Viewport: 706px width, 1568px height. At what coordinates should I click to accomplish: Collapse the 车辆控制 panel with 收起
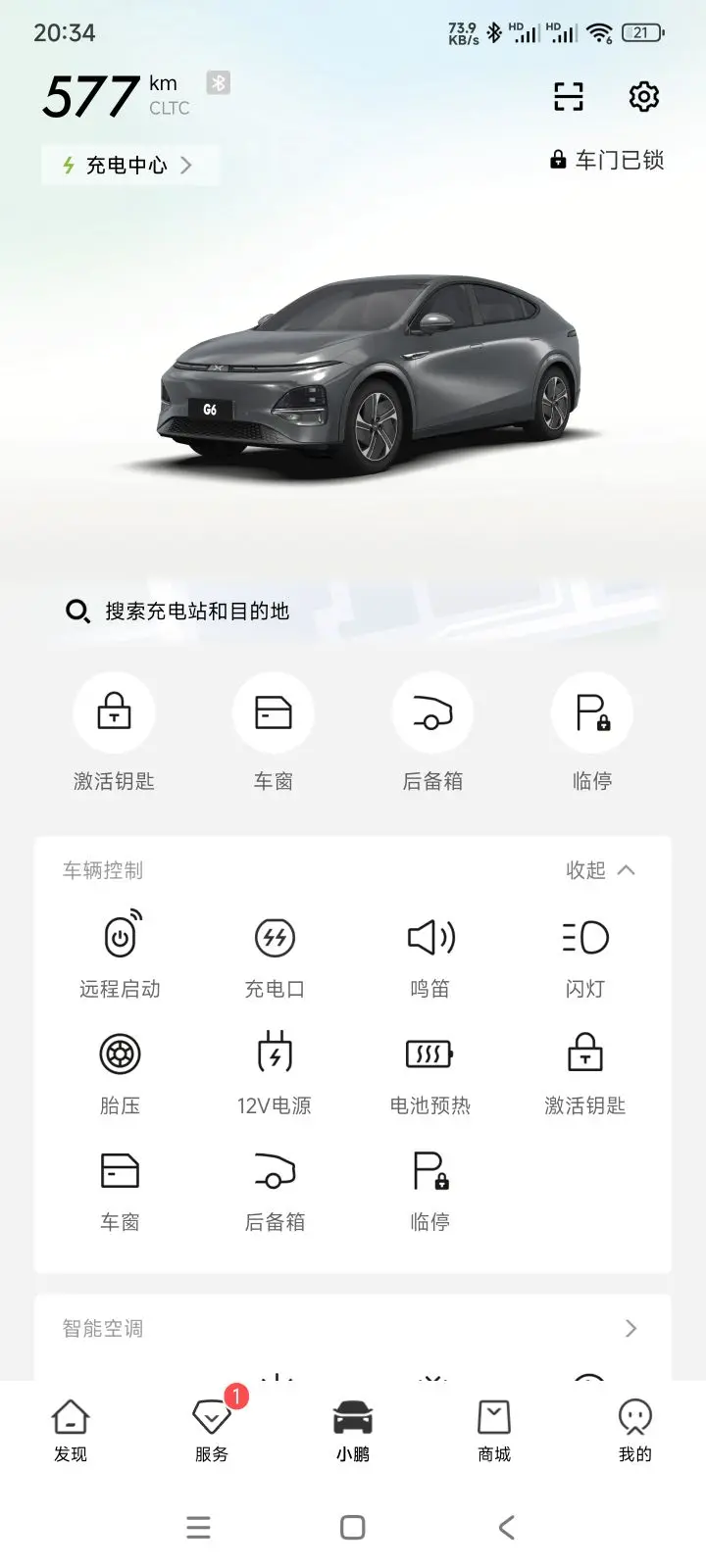click(x=600, y=870)
